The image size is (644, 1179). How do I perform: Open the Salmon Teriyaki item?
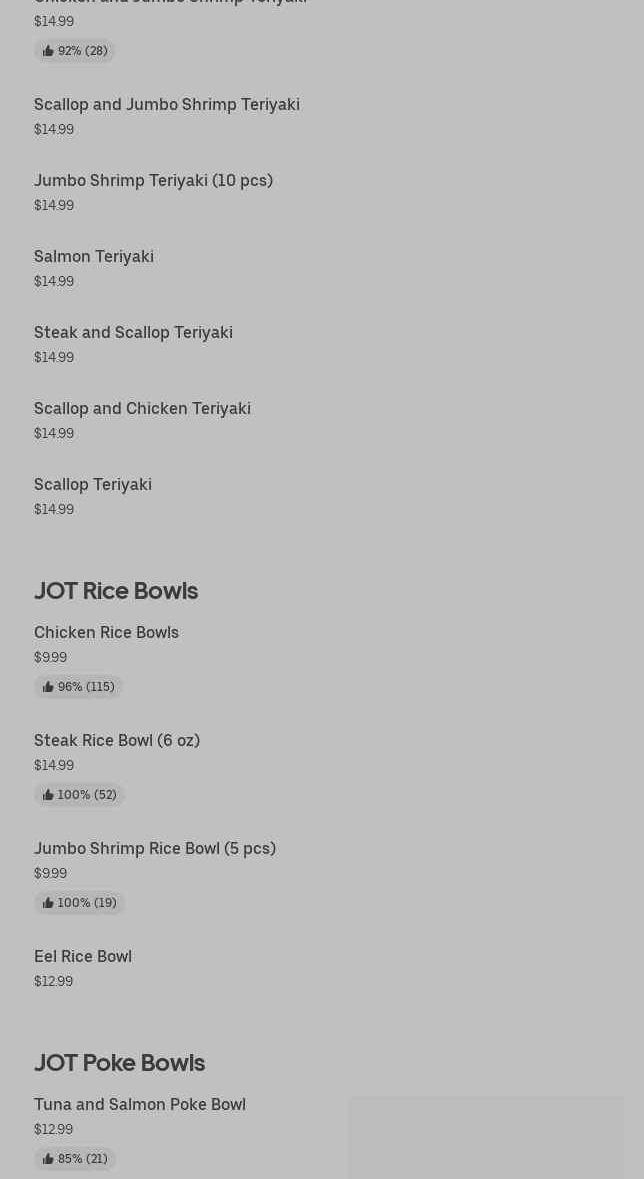click(x=94, y=257)
